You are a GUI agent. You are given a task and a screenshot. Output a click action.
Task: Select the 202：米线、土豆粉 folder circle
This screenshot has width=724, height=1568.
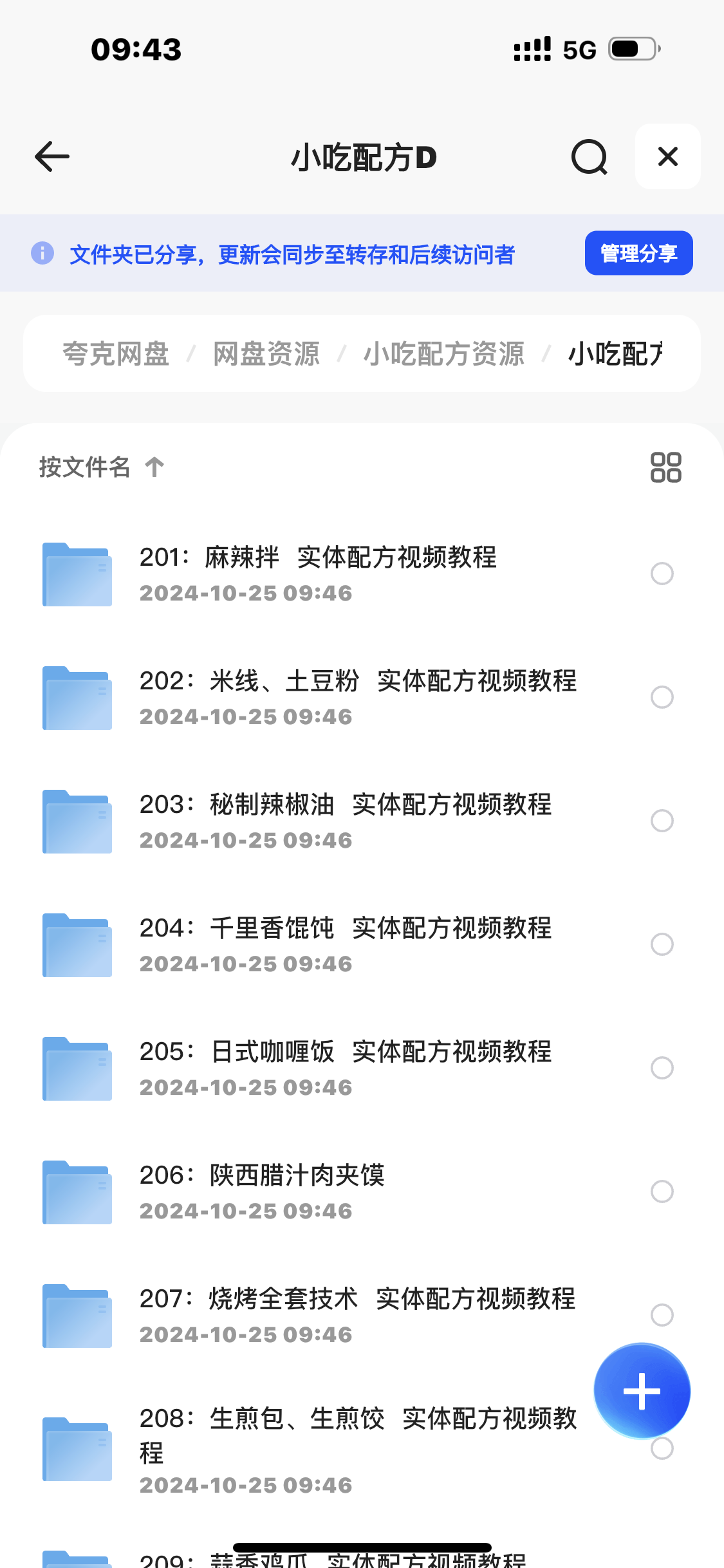click(662, 697)
